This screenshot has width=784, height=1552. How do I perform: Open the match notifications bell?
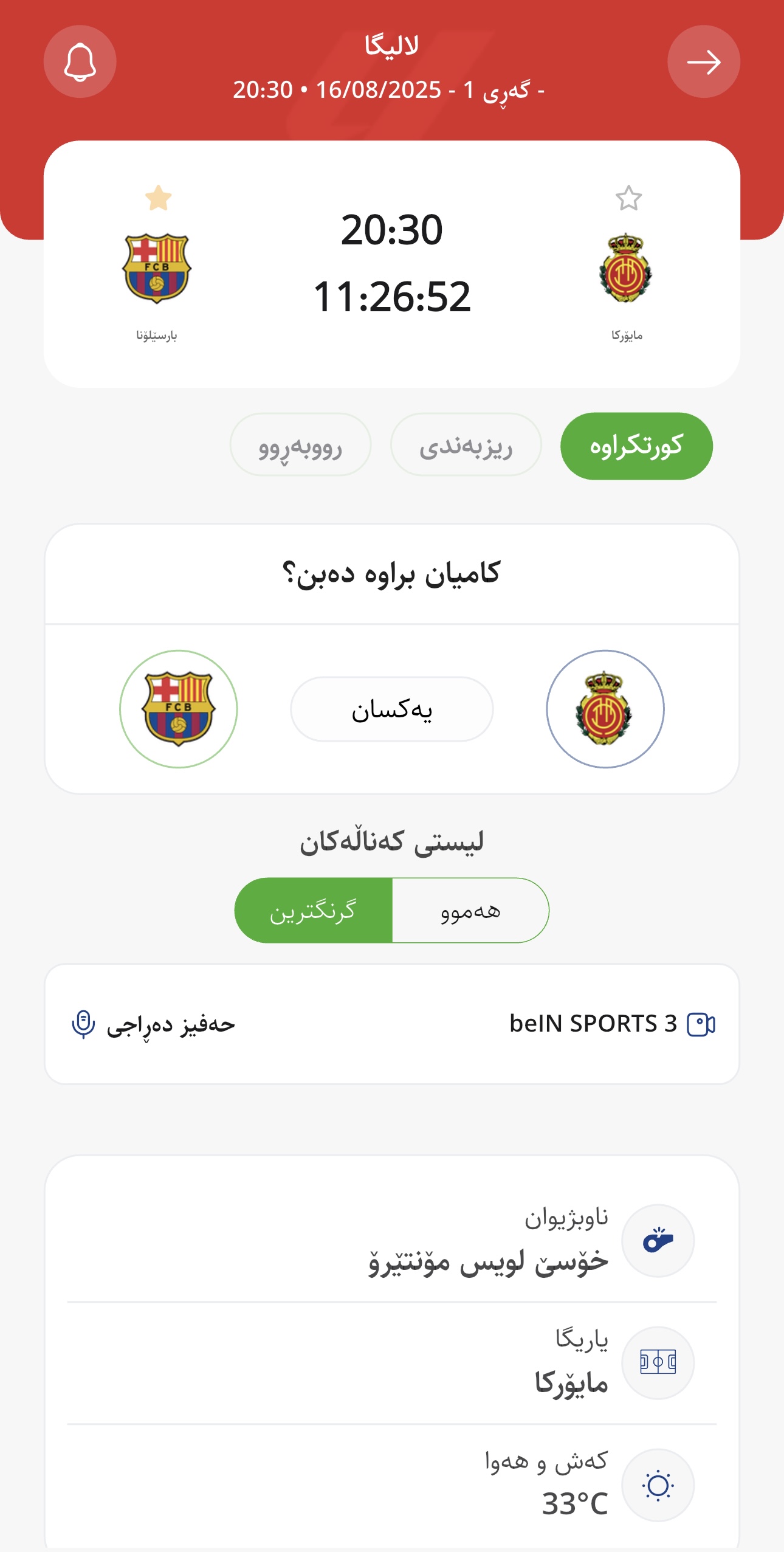point(80,62)
